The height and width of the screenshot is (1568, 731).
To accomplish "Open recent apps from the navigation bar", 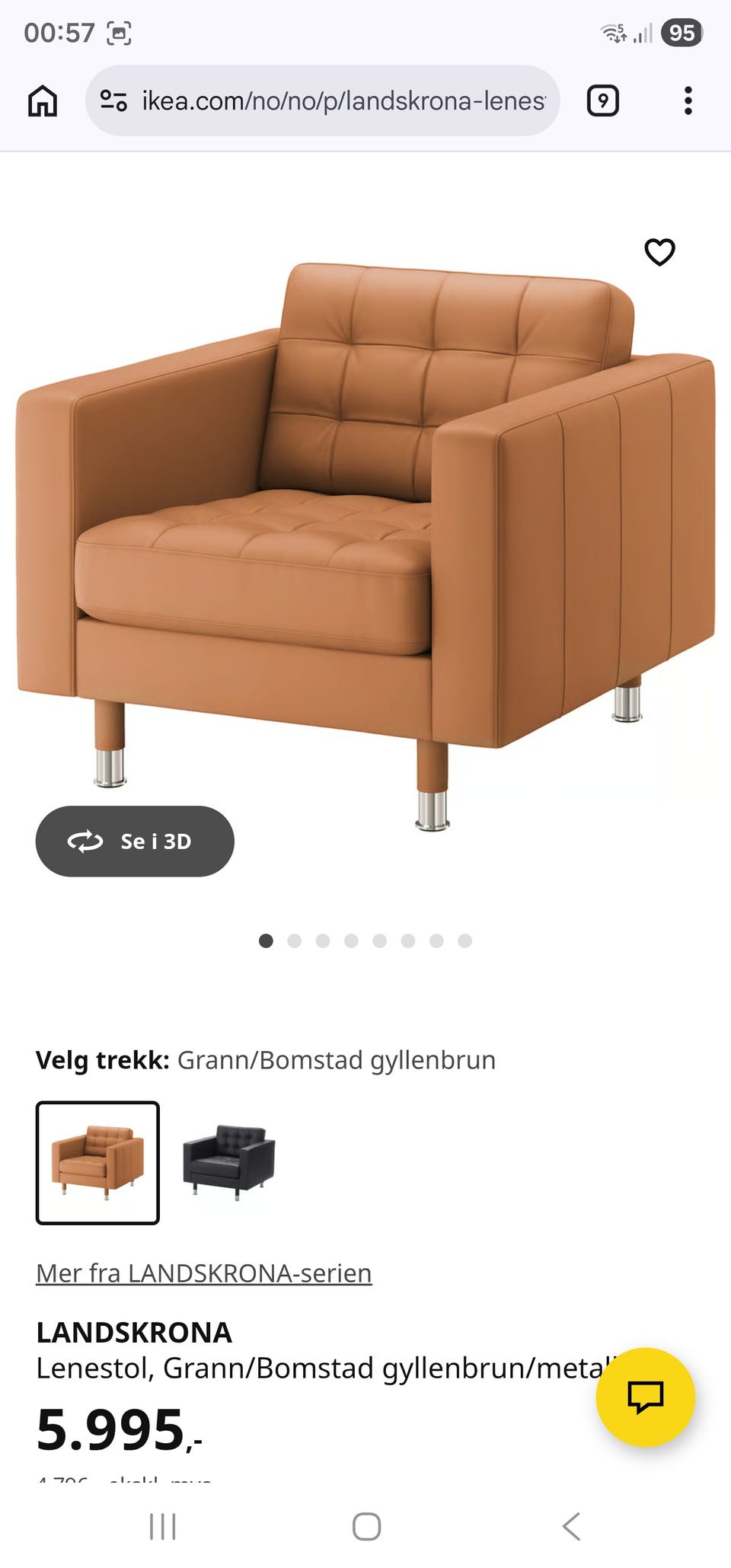I will [x=164, y=1526].
